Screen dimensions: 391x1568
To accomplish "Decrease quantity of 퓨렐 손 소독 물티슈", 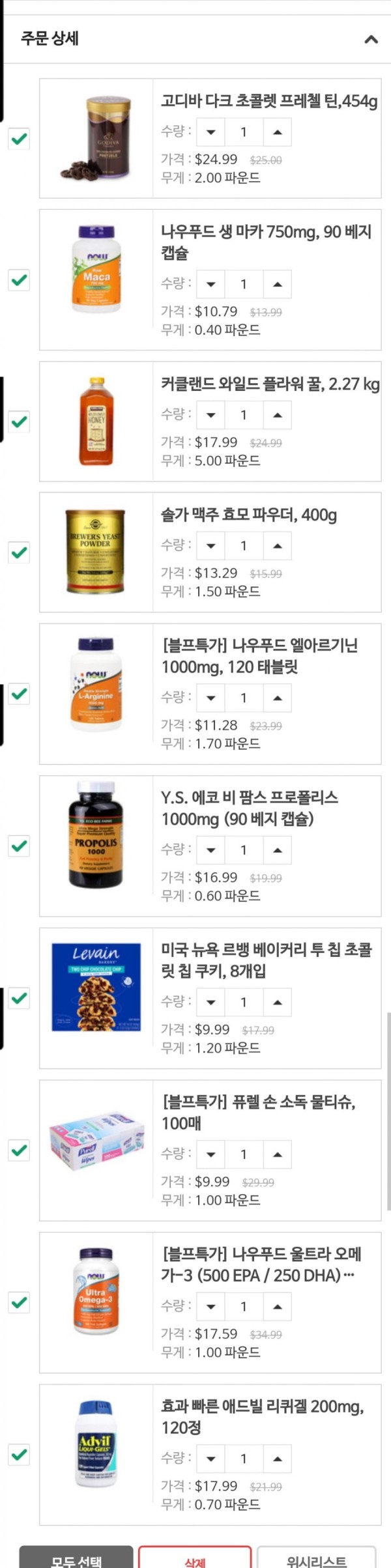I will coord(210,1154).
